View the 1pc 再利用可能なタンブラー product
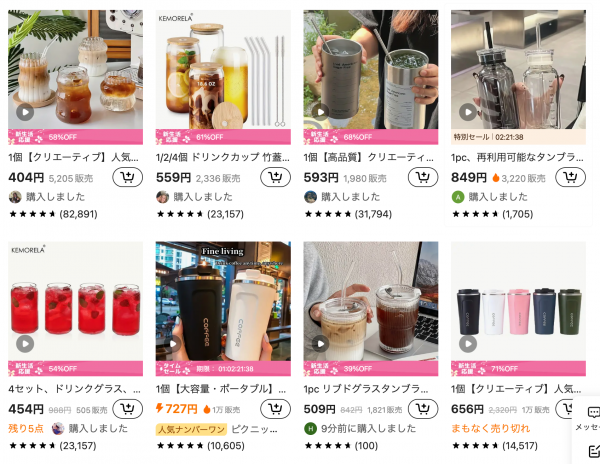This screenshot has height=464, width=600. pyautogui.click(x=518, y=70)
